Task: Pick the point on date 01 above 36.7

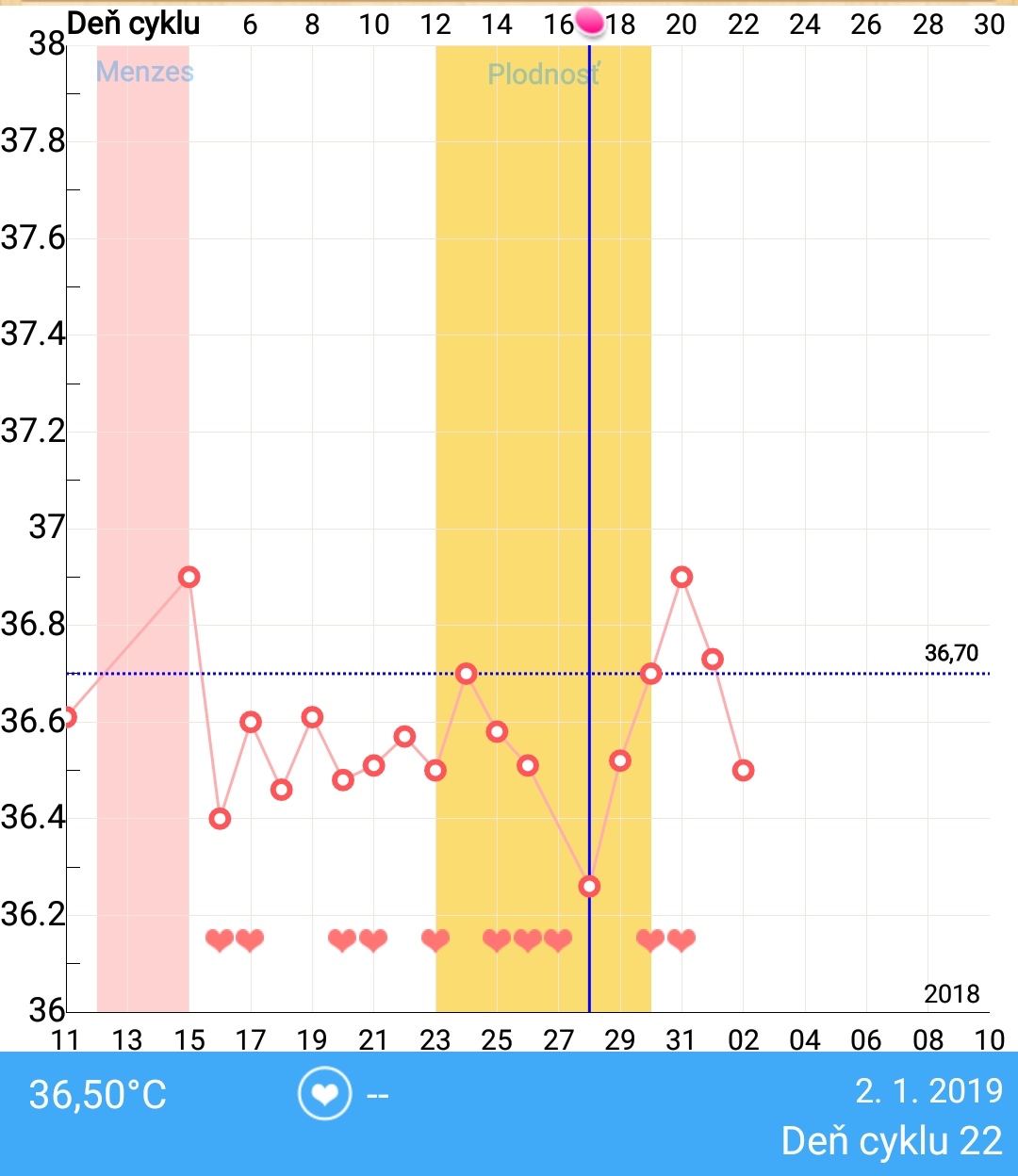Action: point(713,659)
